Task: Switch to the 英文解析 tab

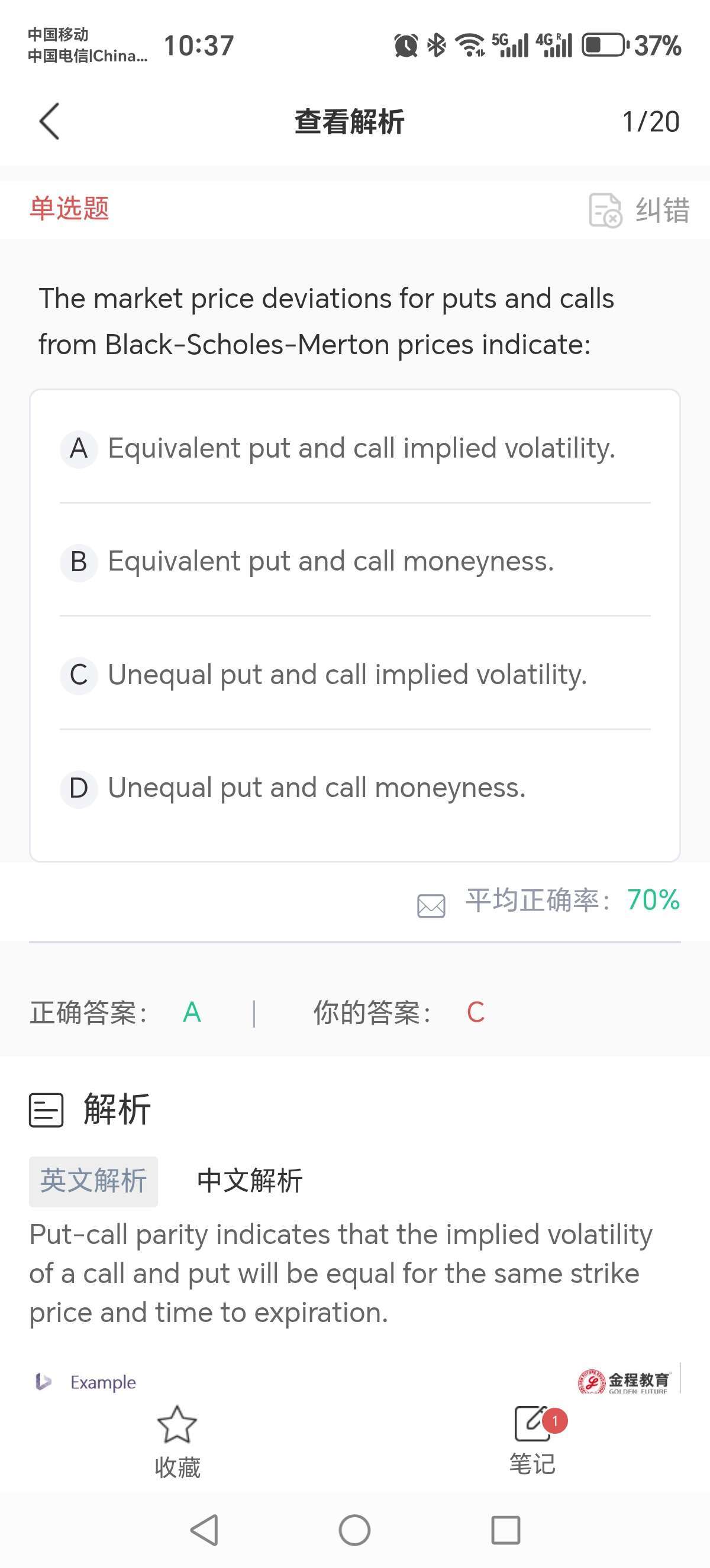Action: [93, 1181]
